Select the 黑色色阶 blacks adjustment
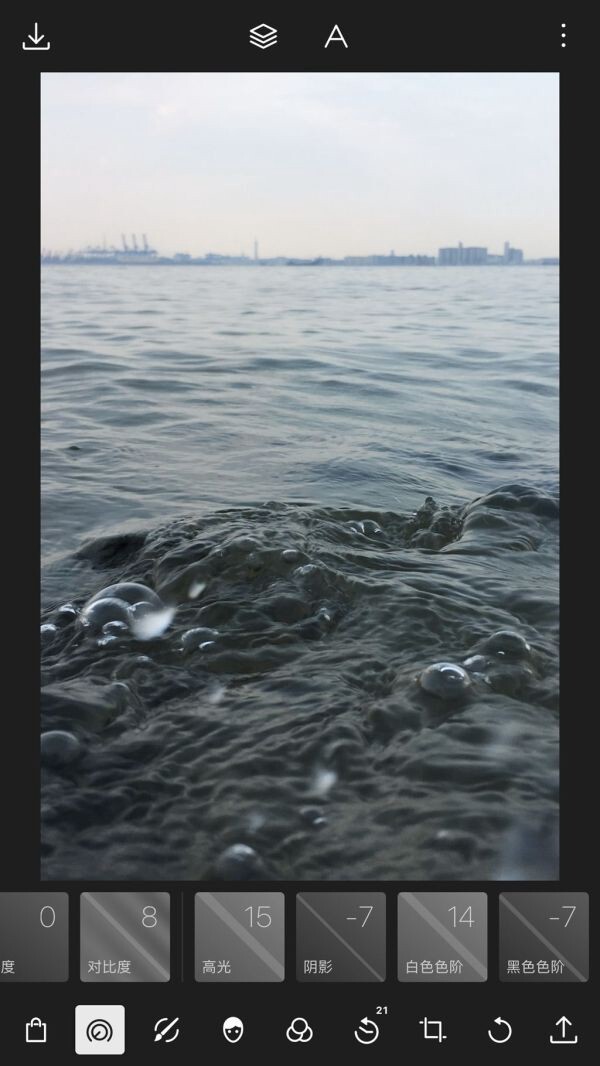600x1066 pixels. pyautogui.click(x=543, y=936)
